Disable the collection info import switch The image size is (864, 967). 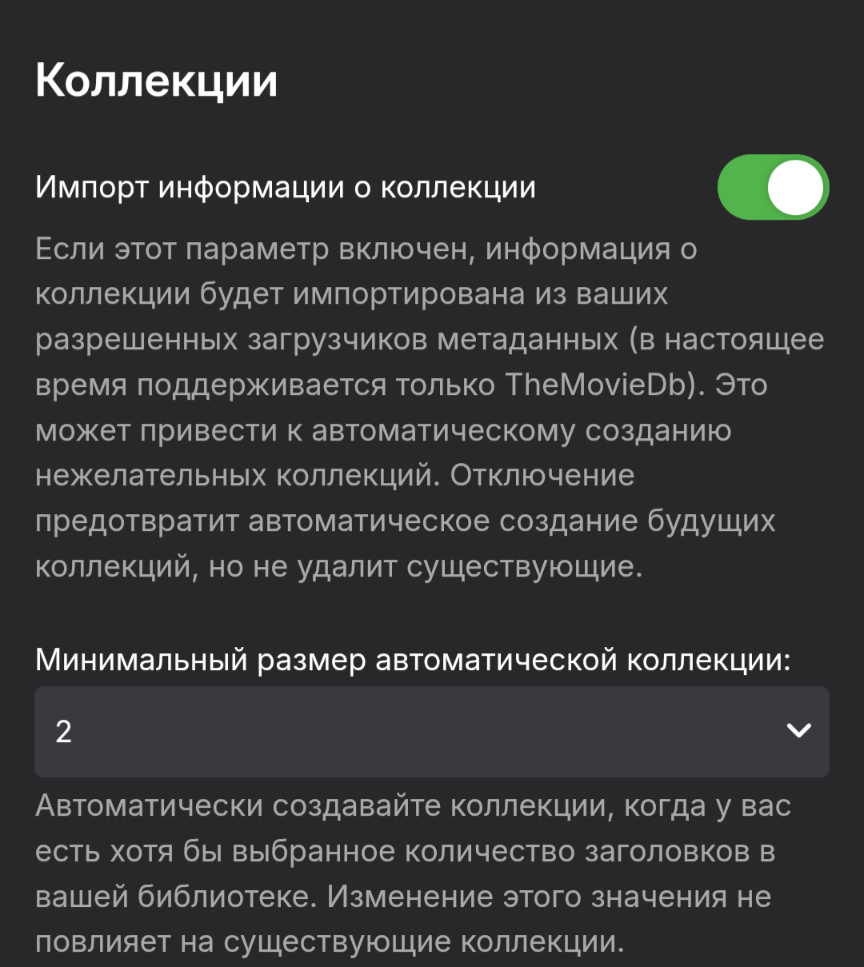coord(773,187)
